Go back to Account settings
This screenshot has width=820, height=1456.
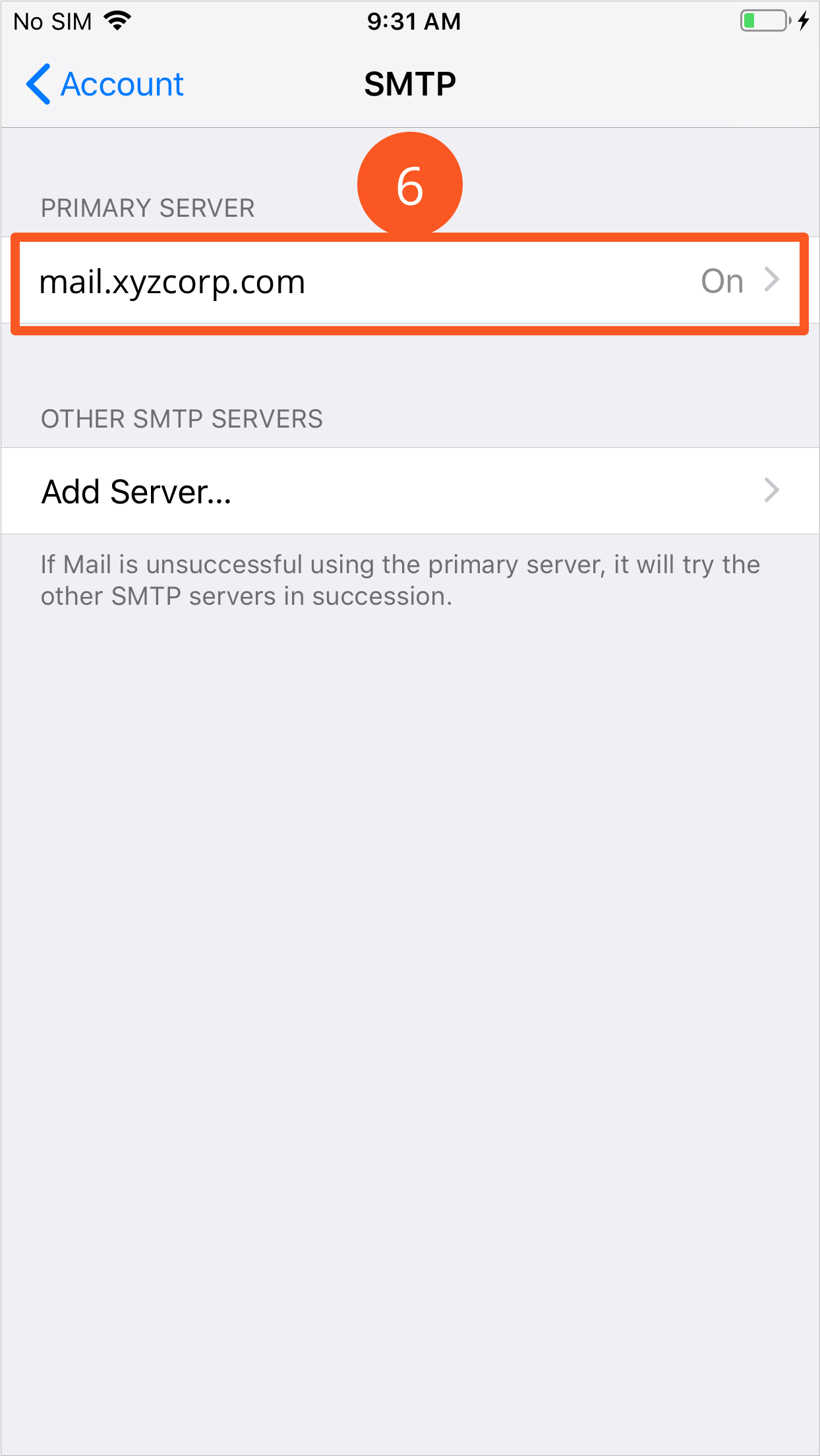105,84
